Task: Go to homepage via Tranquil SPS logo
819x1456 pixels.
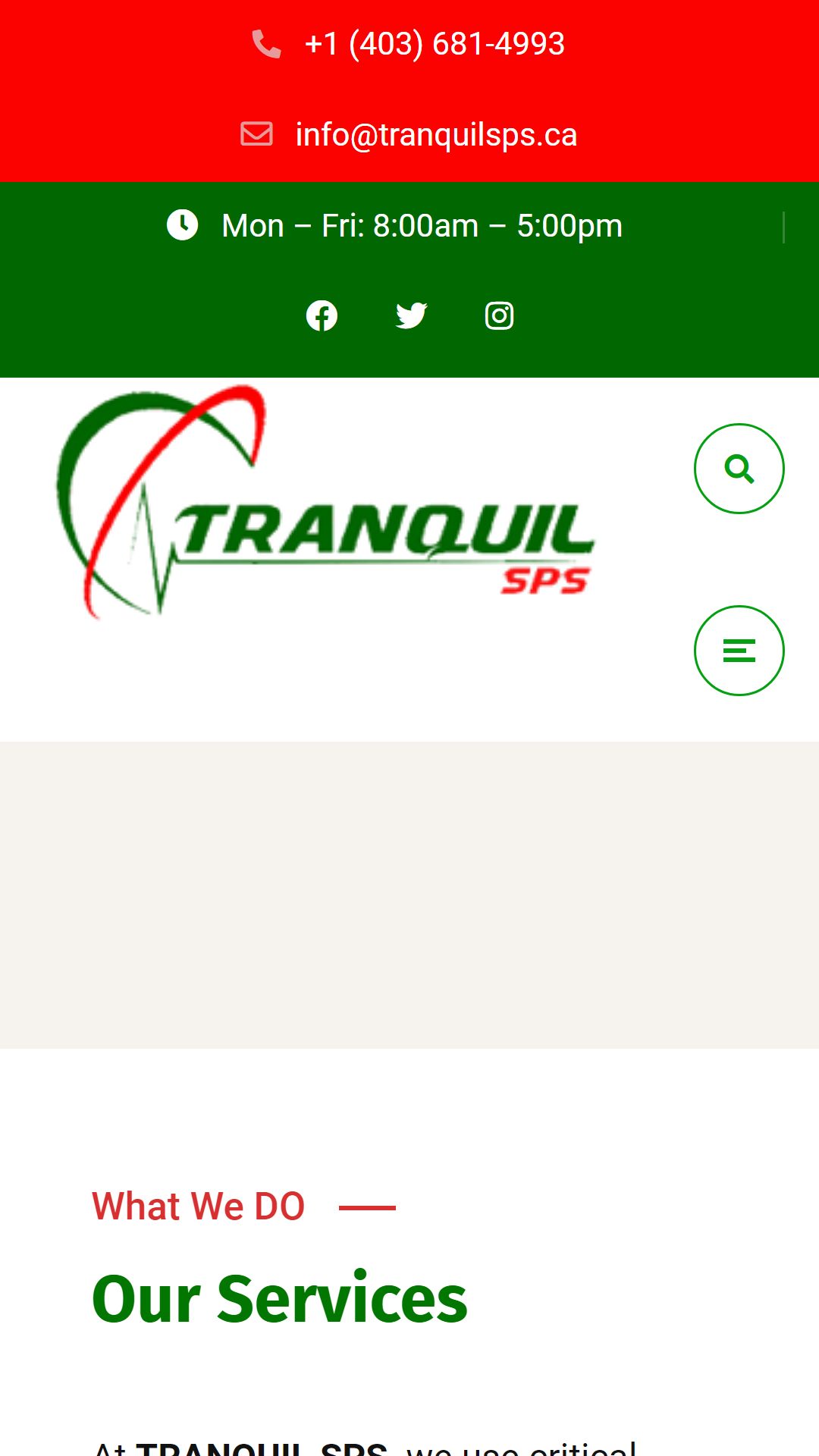Action: [x=326, y=504]
